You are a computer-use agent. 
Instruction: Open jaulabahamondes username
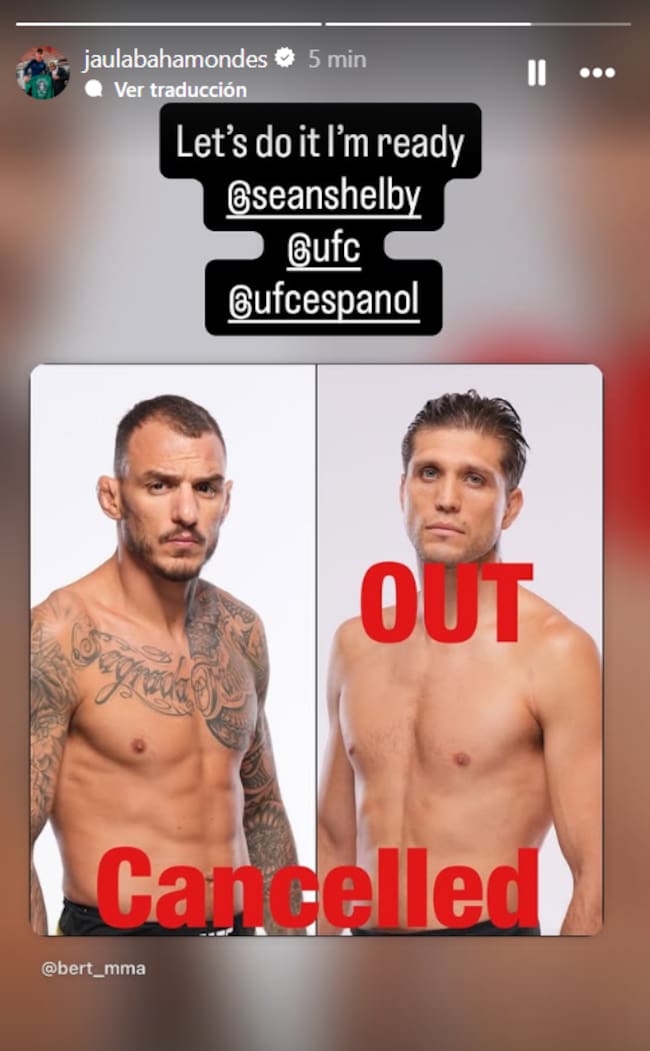pos(175,59)
